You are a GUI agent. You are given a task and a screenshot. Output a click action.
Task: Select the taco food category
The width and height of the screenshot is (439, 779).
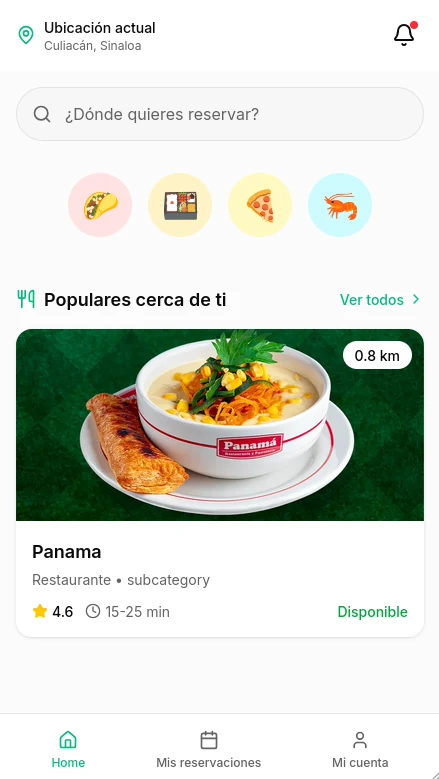(100, 205)
